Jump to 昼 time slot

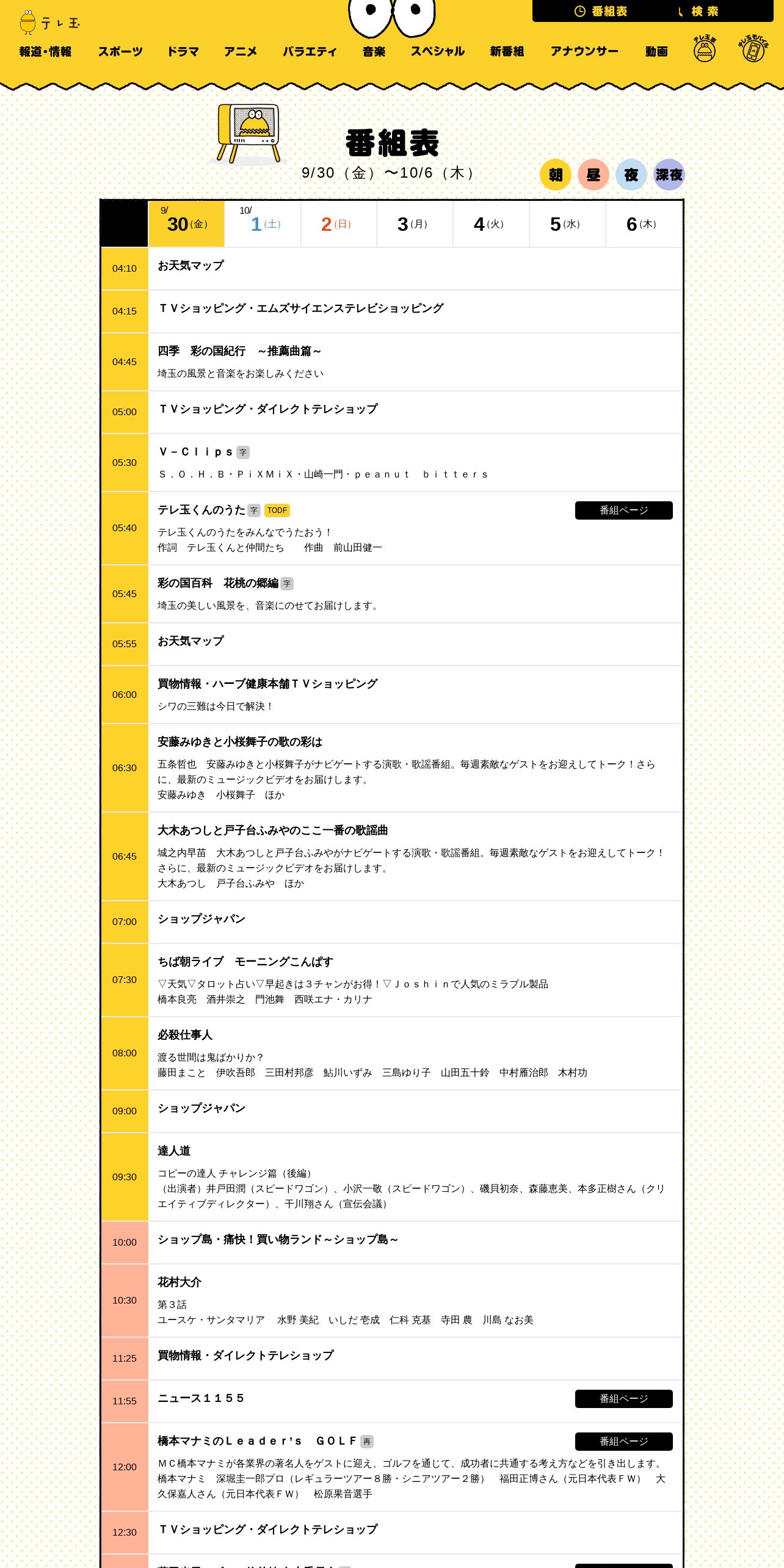coord(593,175)
